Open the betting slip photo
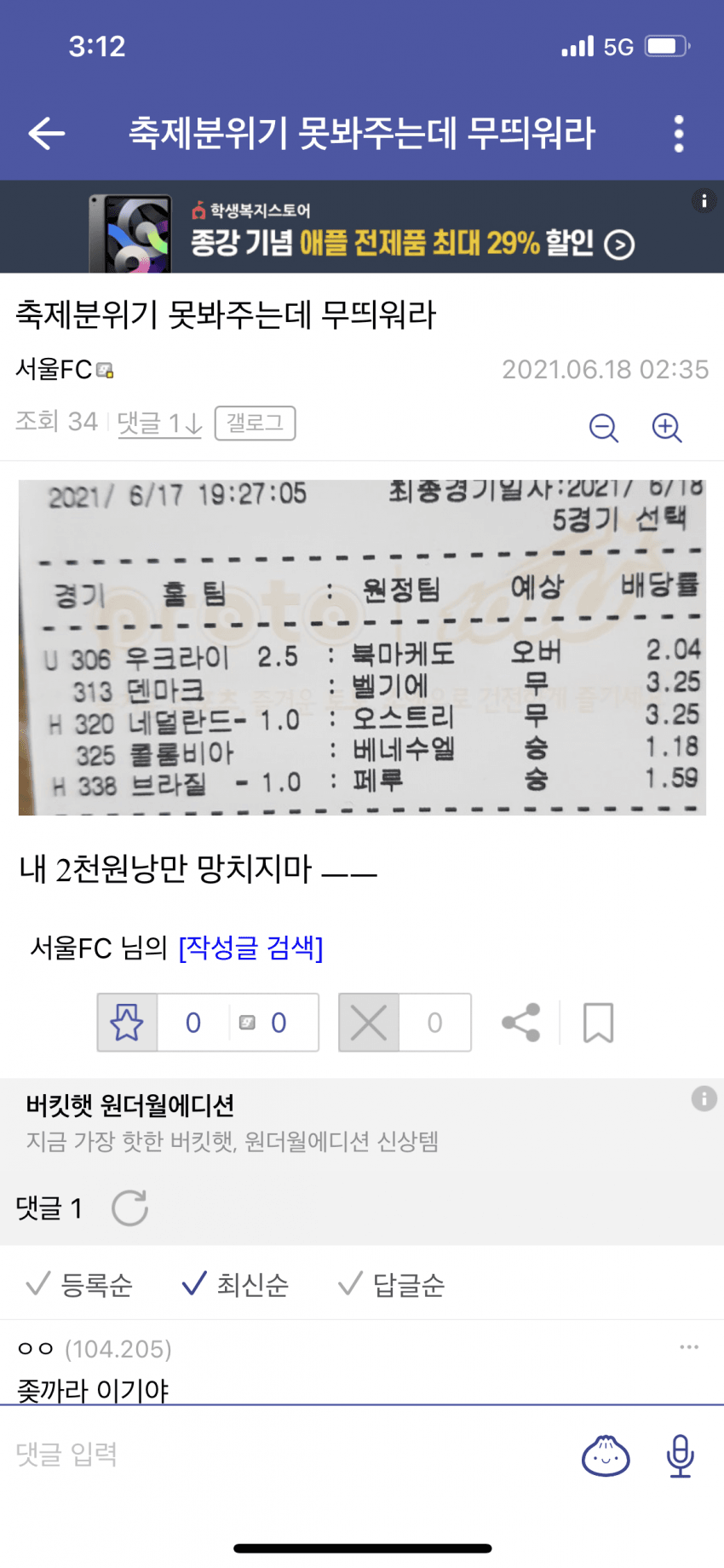The width and height of the screenshot is (724, 1568). 362,648
